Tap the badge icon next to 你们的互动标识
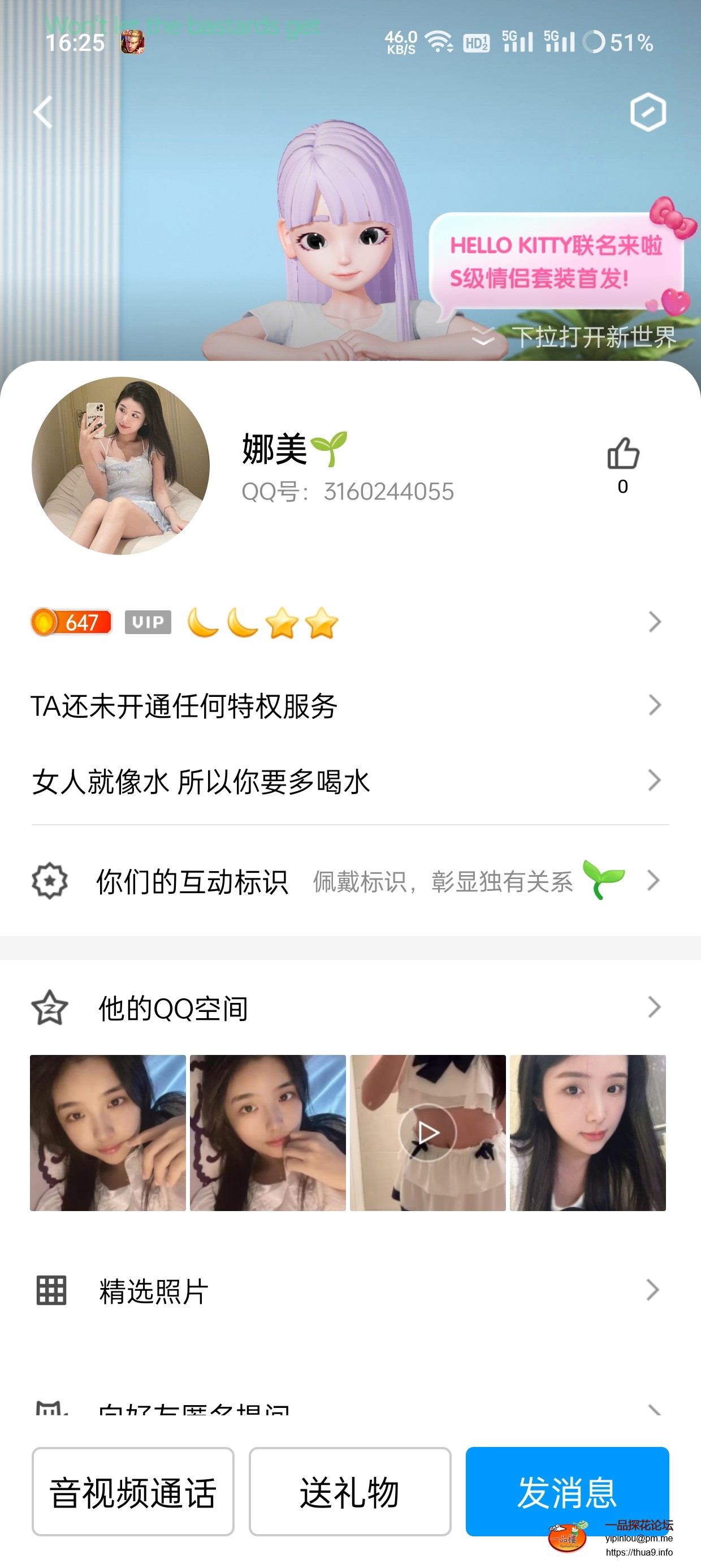This screenshot has width=701, height=1568. (50, 880)
